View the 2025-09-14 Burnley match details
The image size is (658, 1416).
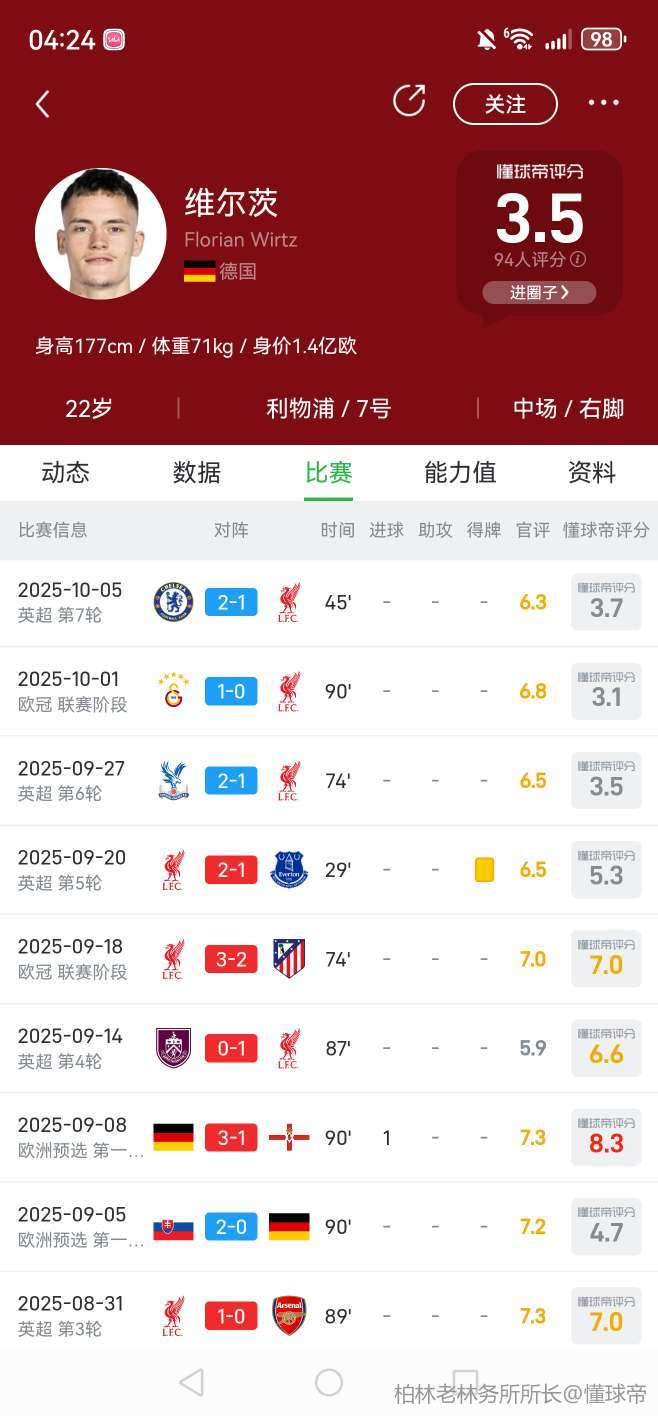(x=231, y=1047)
